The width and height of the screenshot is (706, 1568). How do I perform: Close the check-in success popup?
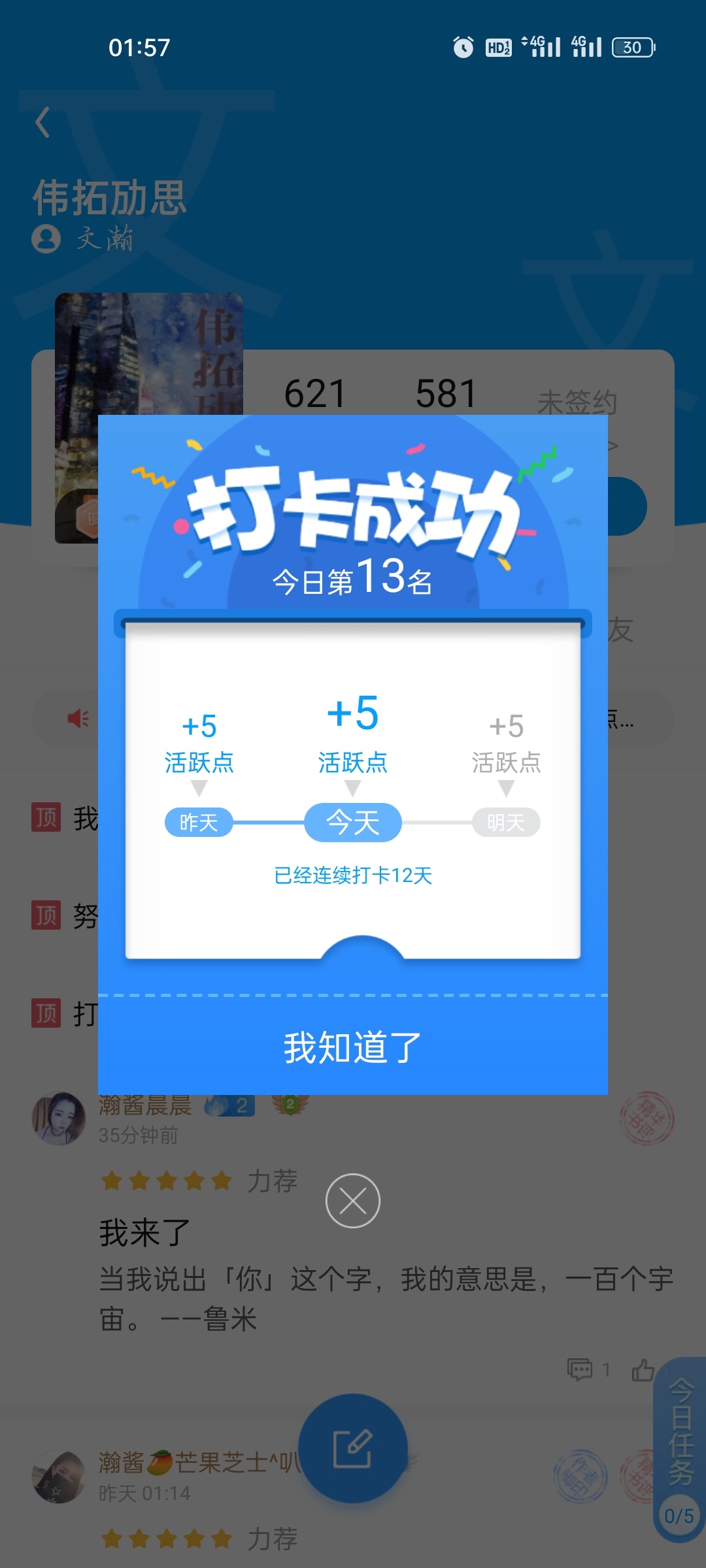[352, 1201]
